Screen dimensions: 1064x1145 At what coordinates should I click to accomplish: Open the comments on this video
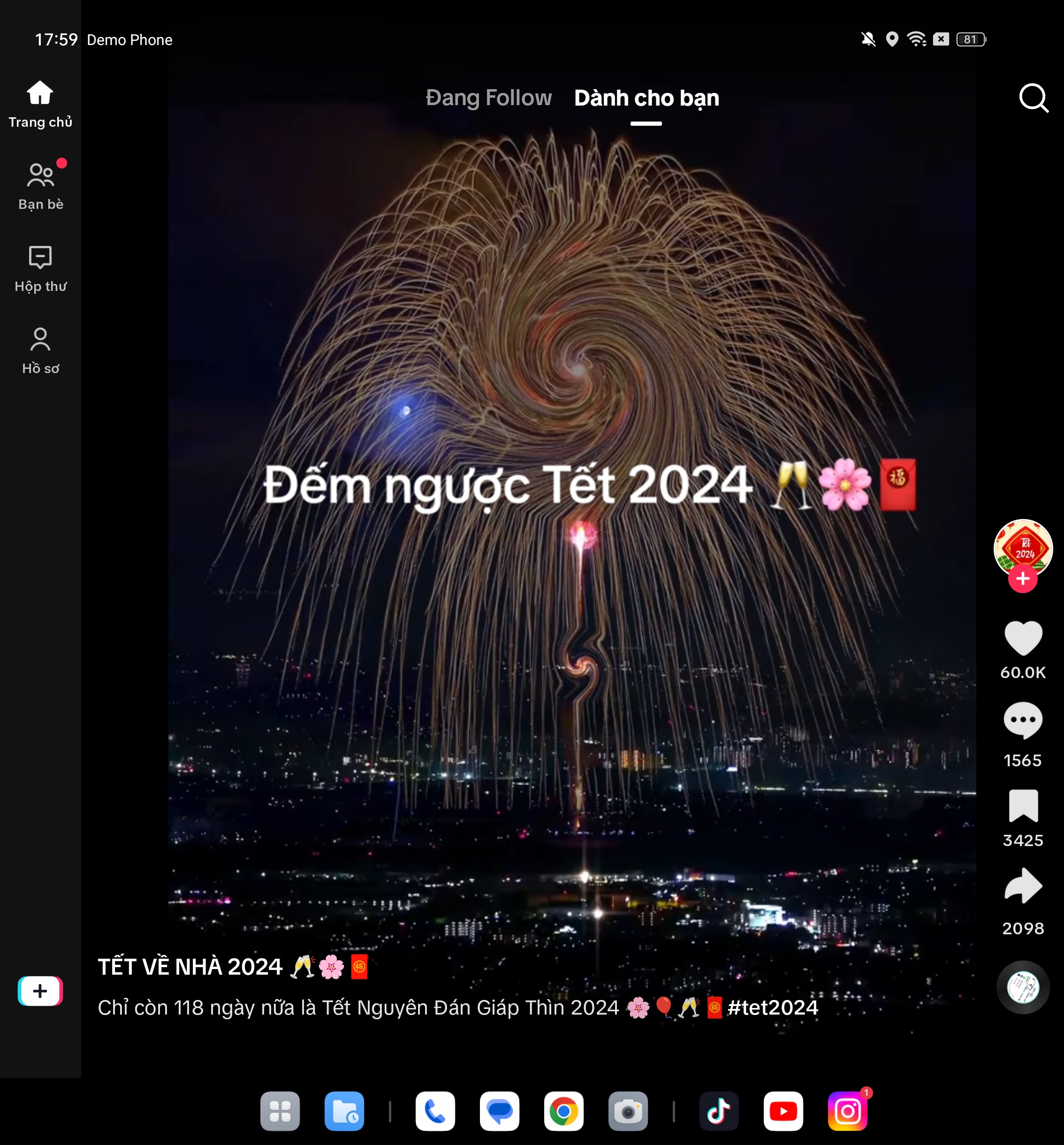pyautogui.click(x=1023, y=720)
